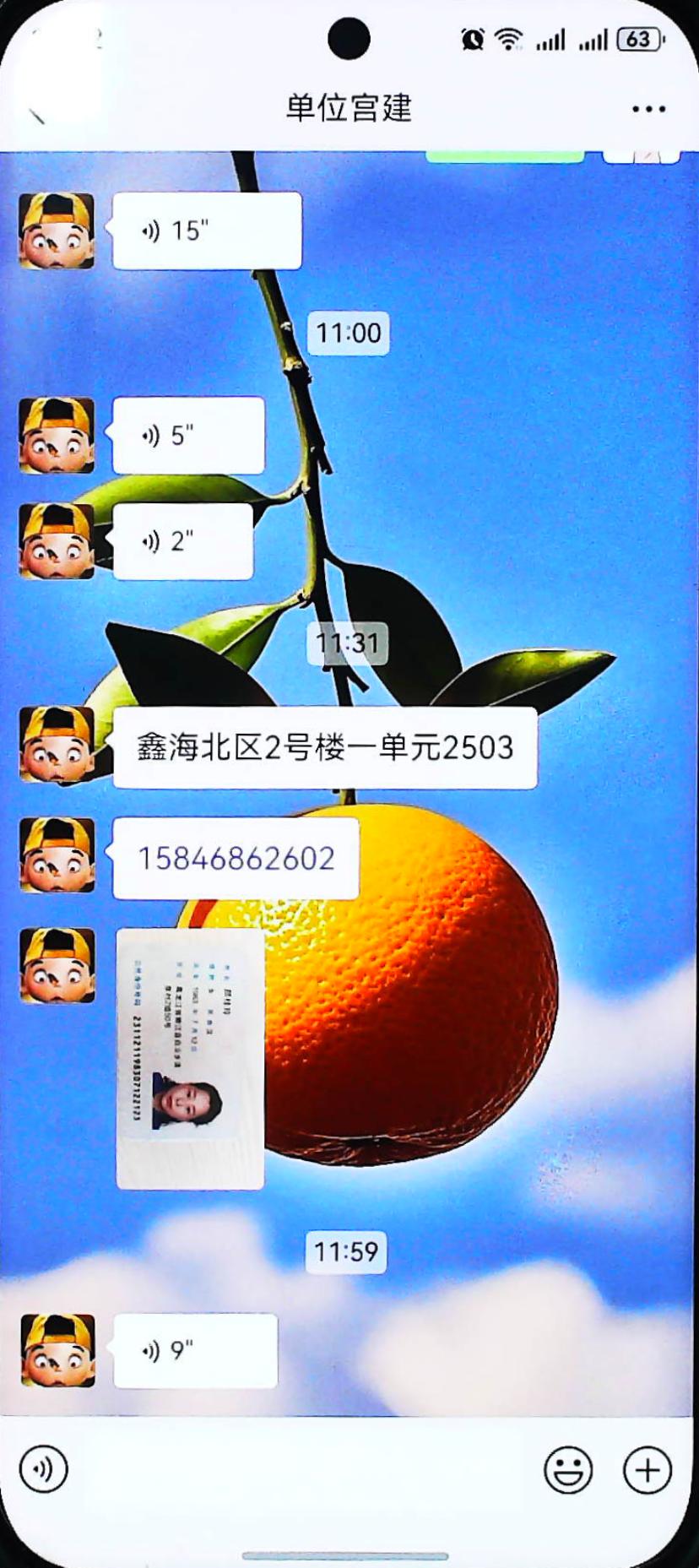
Task: Open the plus attachments menu
Action: pyautogui.click(x=647, y=1470)
